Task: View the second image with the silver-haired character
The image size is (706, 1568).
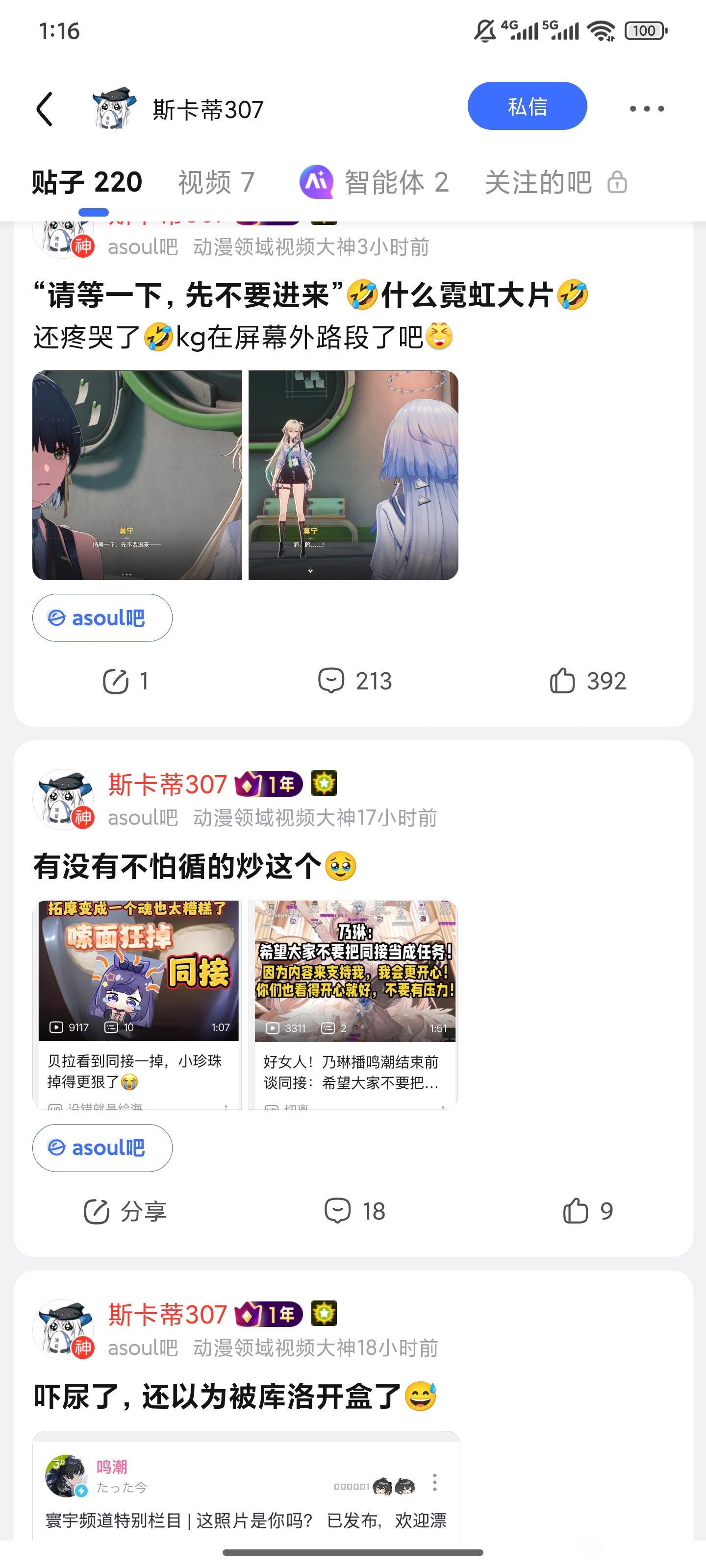Action: click(x=353, y=475)
